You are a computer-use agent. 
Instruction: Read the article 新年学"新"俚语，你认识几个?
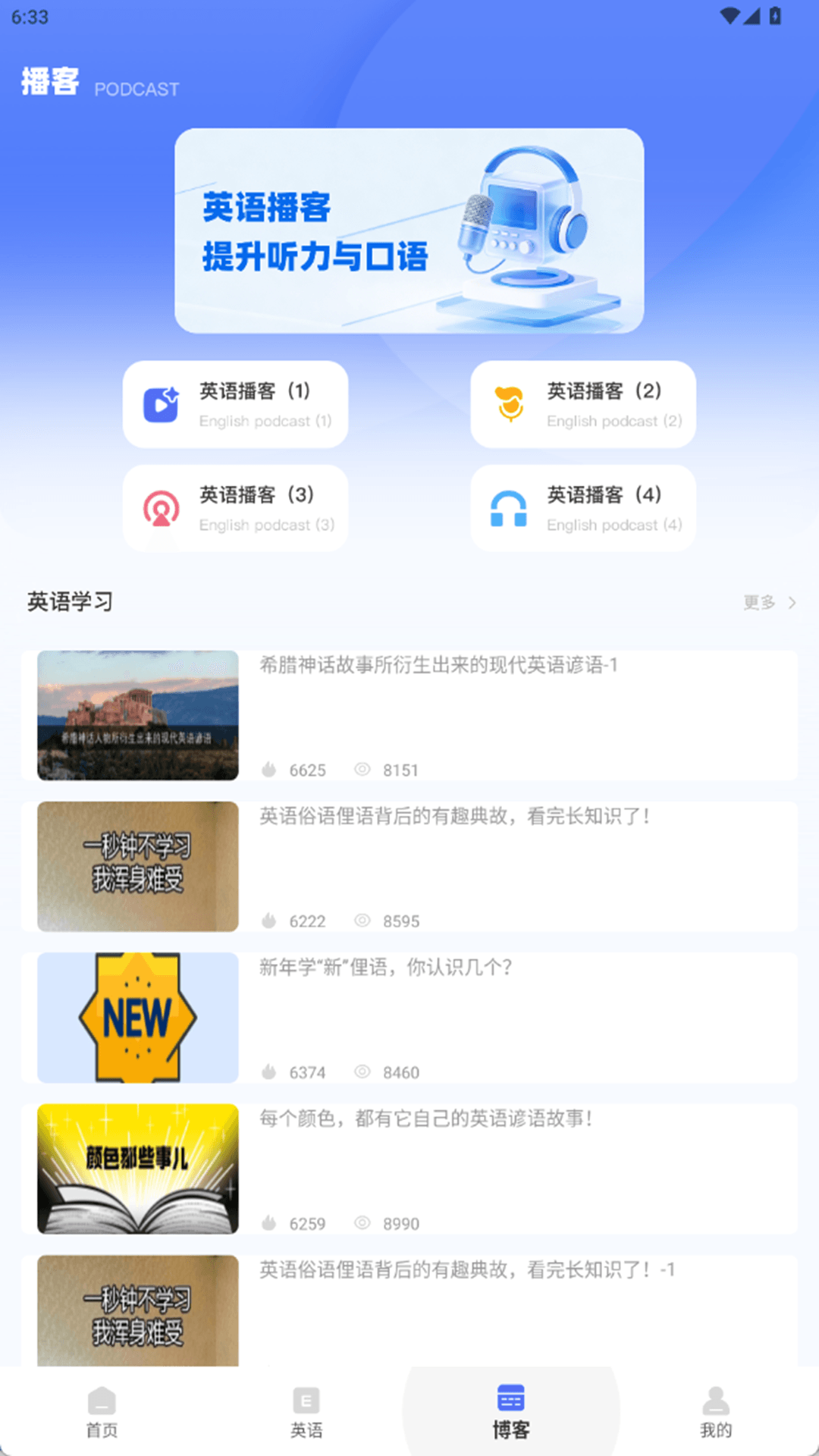pyautogui.click(x=409, y=1016)
